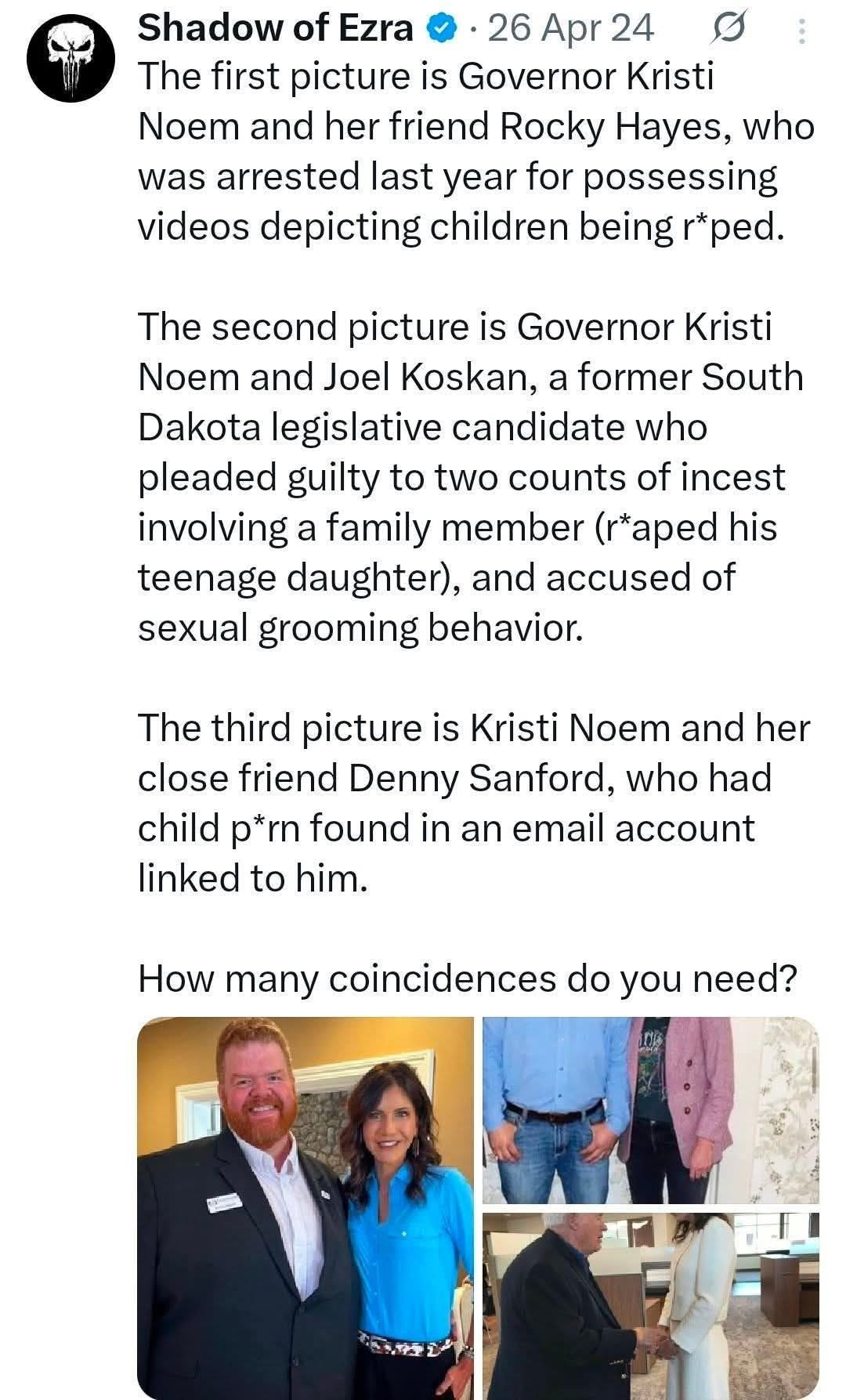View the photo showing jeans and pink jacket
The image size is (846, 1400).
[650, 1109]
